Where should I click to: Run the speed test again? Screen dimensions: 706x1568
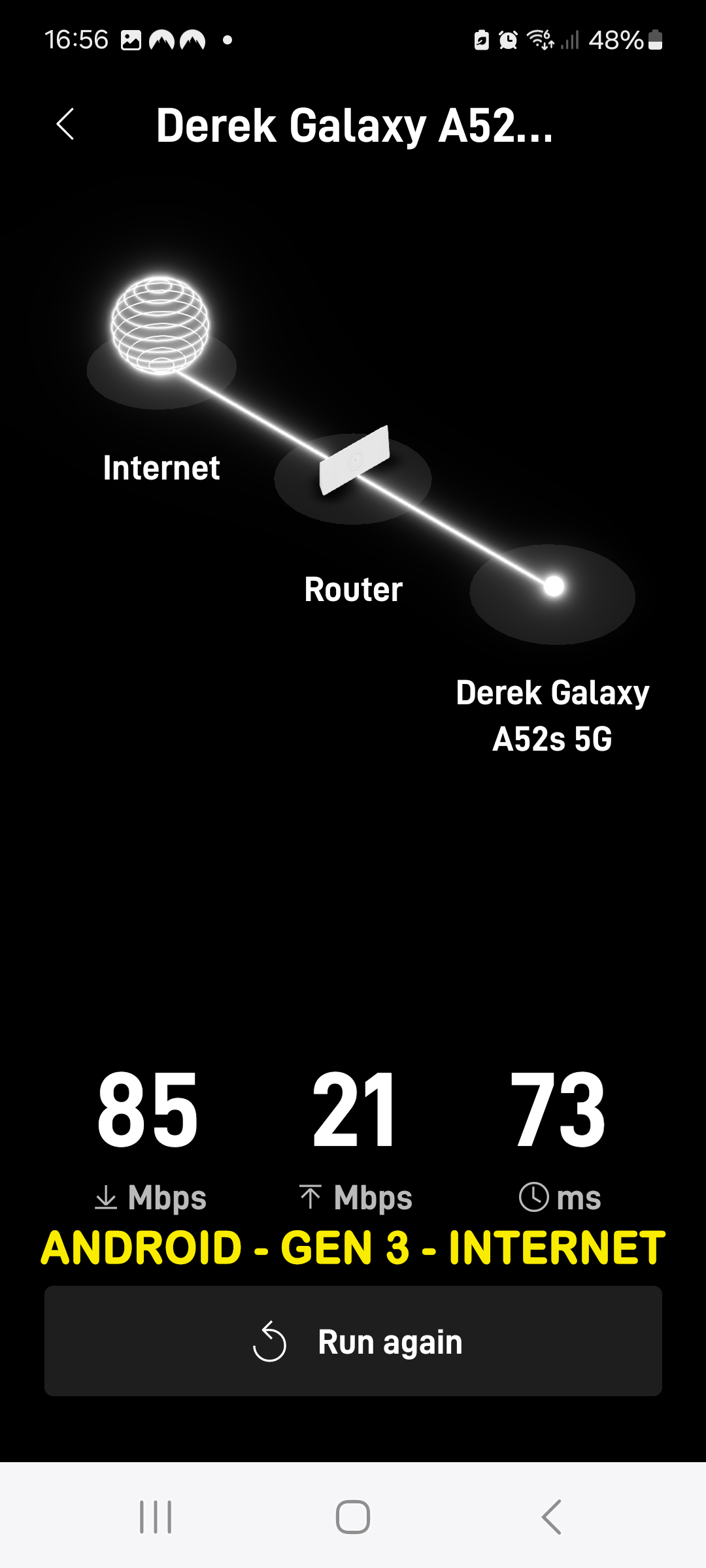tap(353, 1341)
